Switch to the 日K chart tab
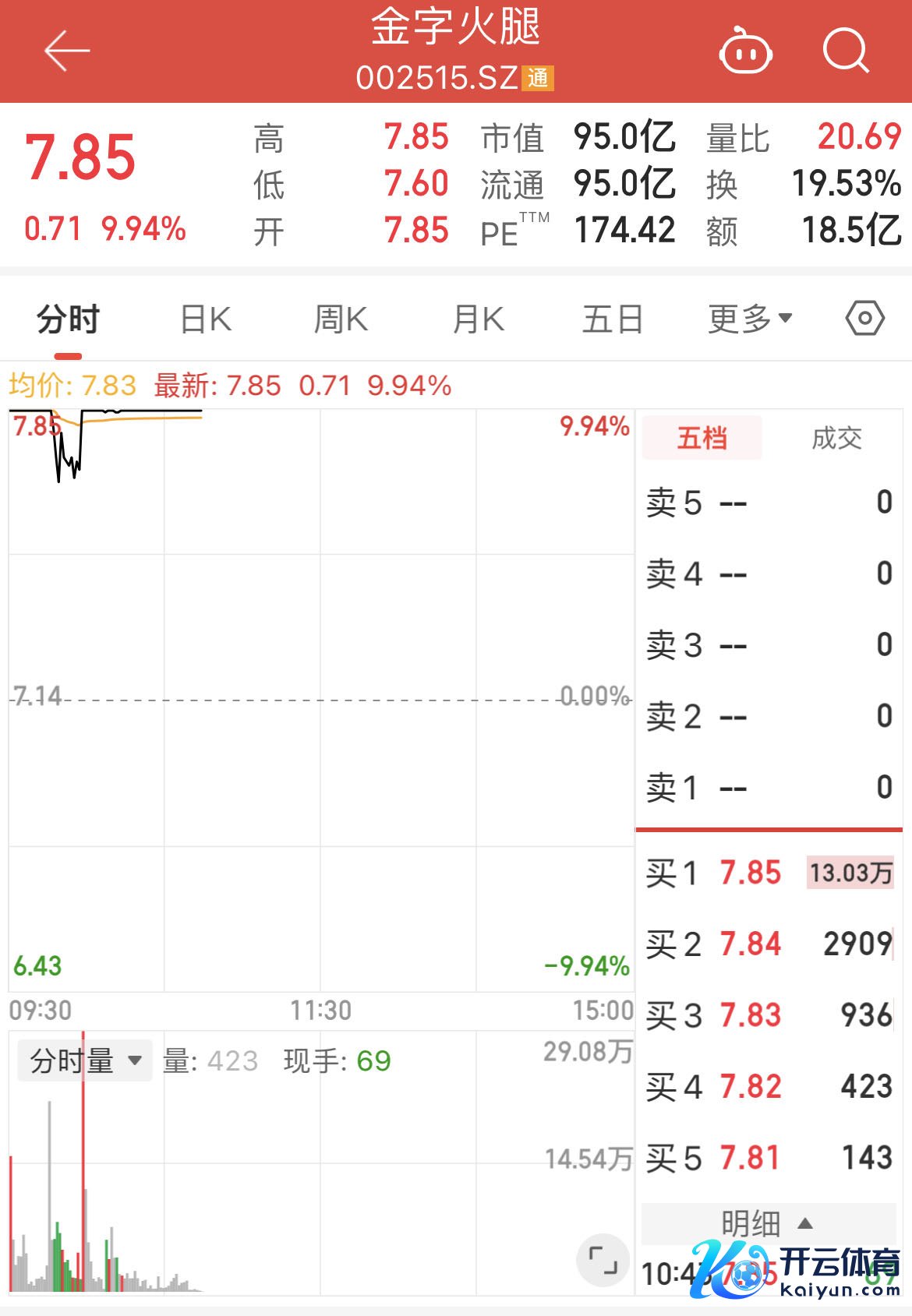 pyautogui.click(x=206, y=319)
